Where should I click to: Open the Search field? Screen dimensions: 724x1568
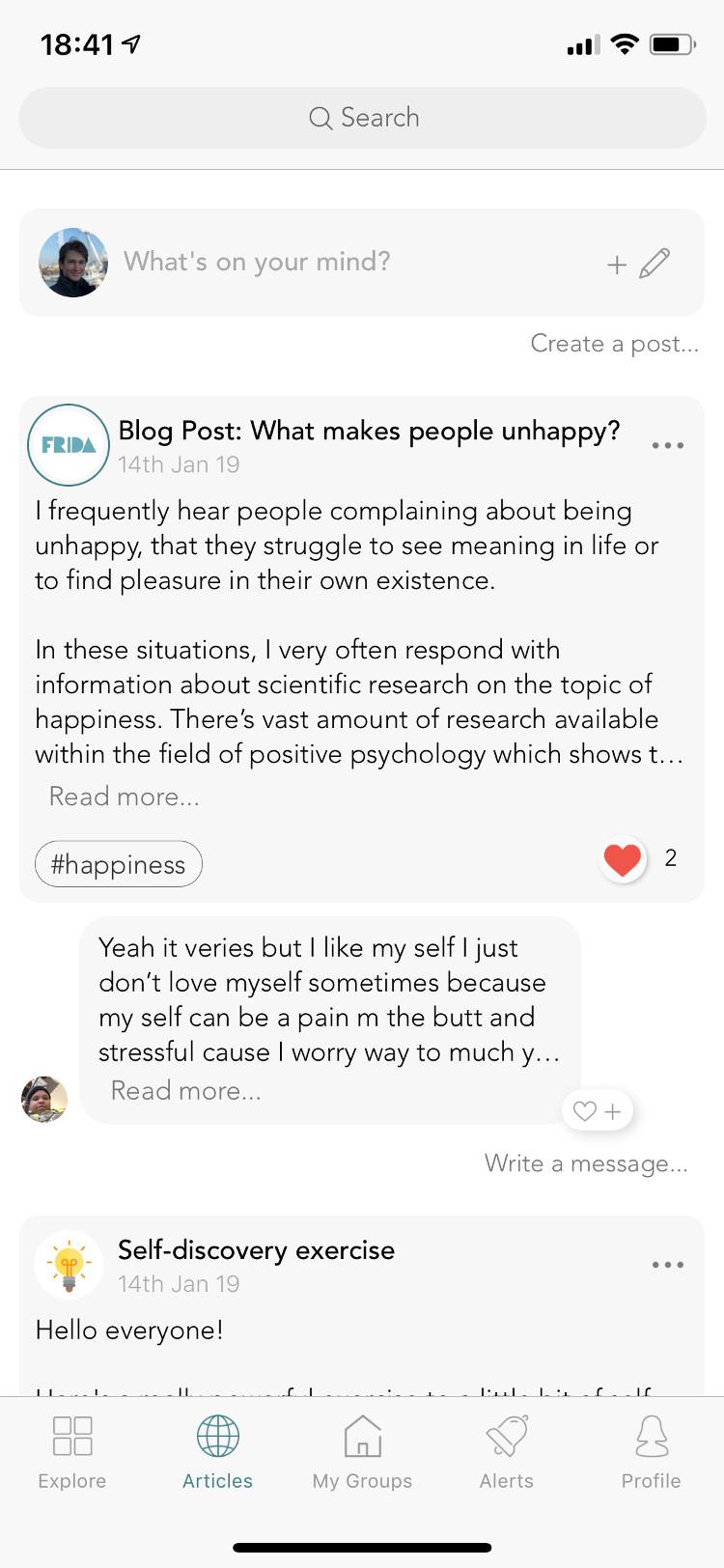pyautogui.click(x=362, y=118)
